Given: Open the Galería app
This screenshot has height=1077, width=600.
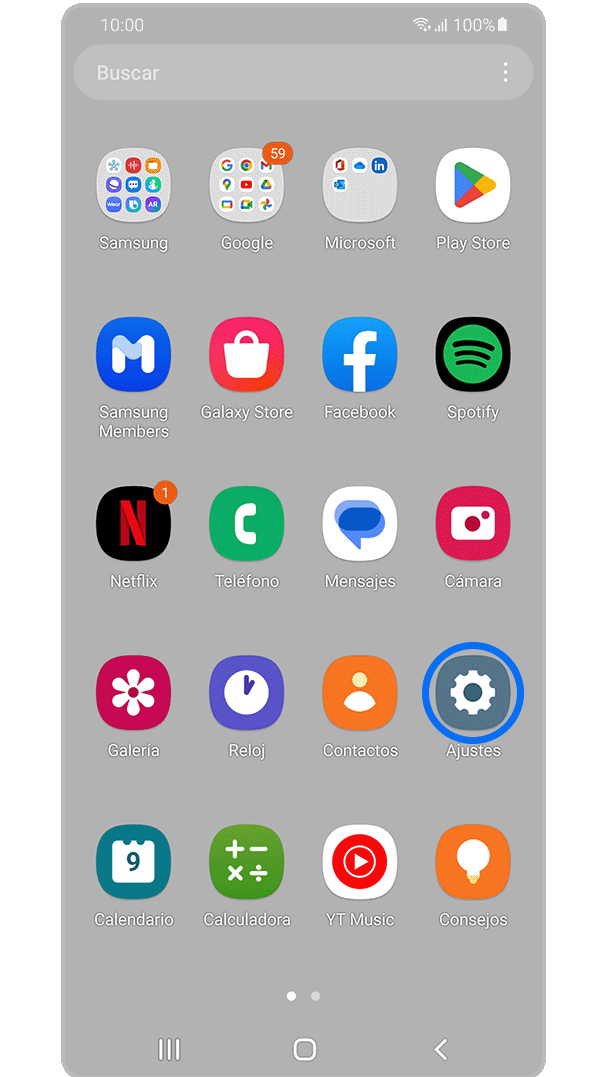Looking at the screenshot, I should click(x=133, y=694).
